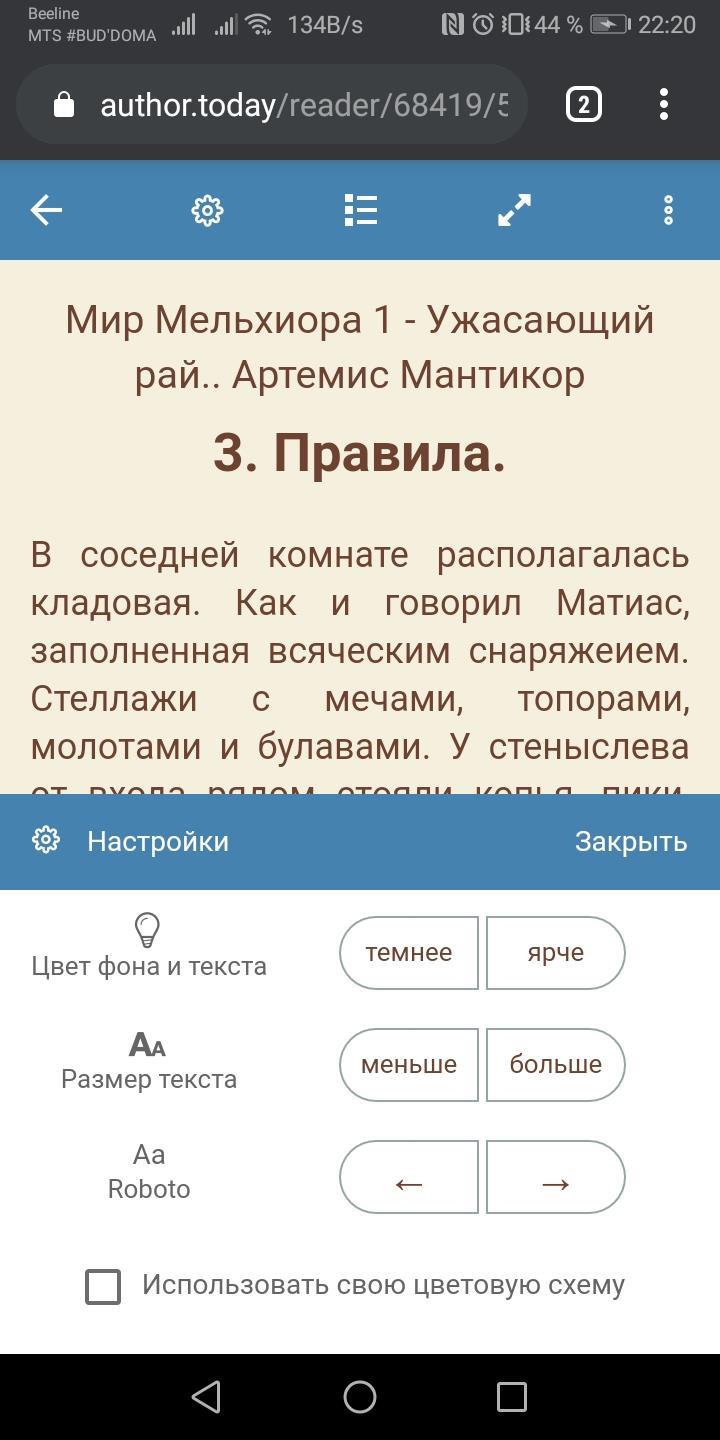Open reader settings gear in toolbar

207,210
